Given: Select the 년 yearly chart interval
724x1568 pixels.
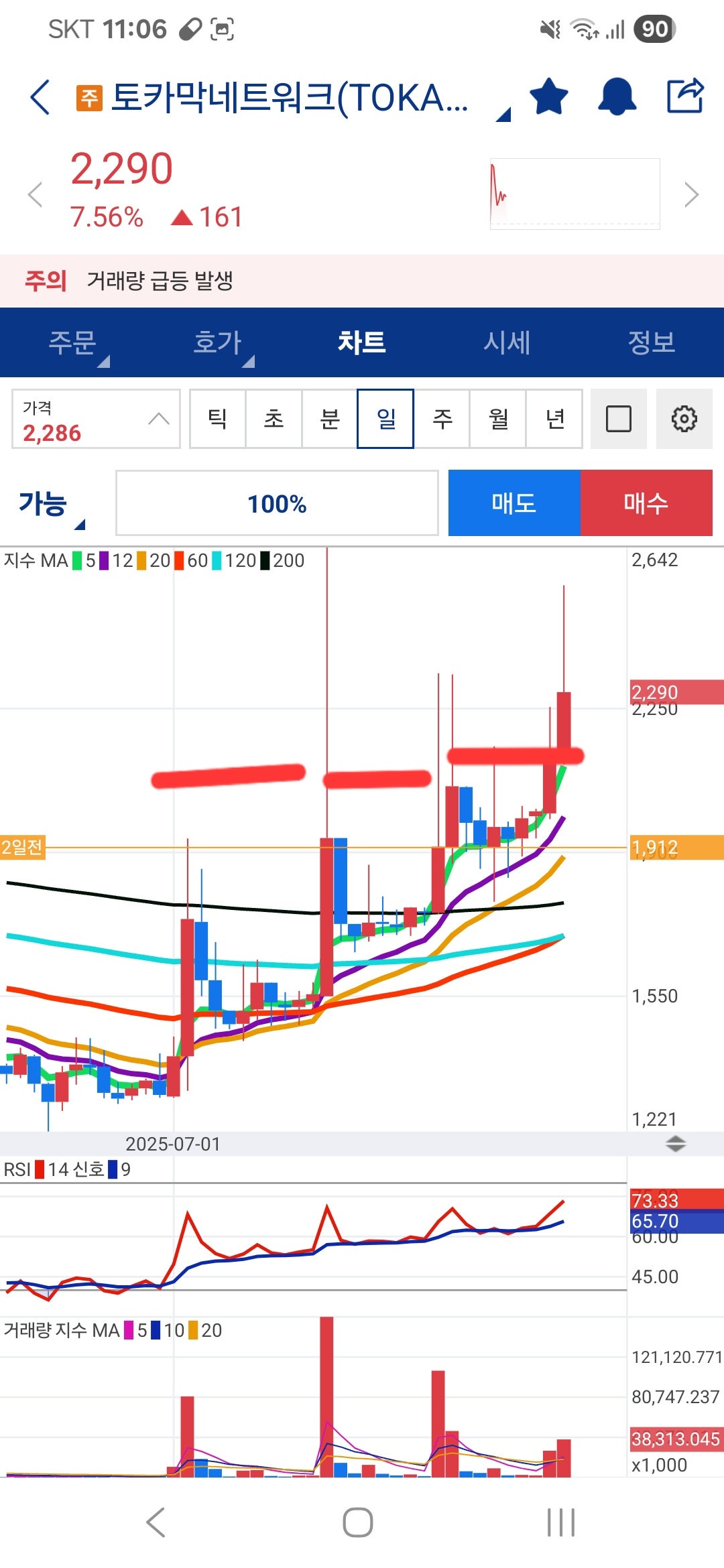Looking at the screenshot, I should [554, 419].
